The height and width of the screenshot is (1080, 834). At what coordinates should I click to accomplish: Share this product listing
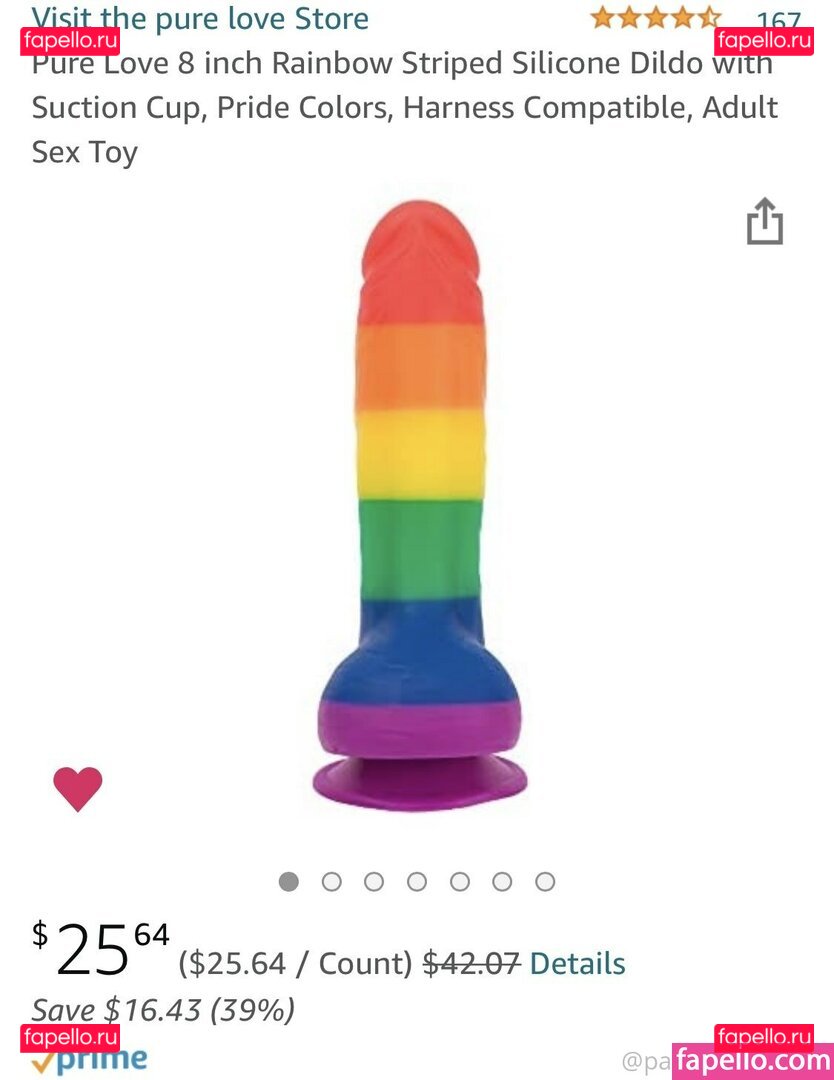click(x=765, y=222)
